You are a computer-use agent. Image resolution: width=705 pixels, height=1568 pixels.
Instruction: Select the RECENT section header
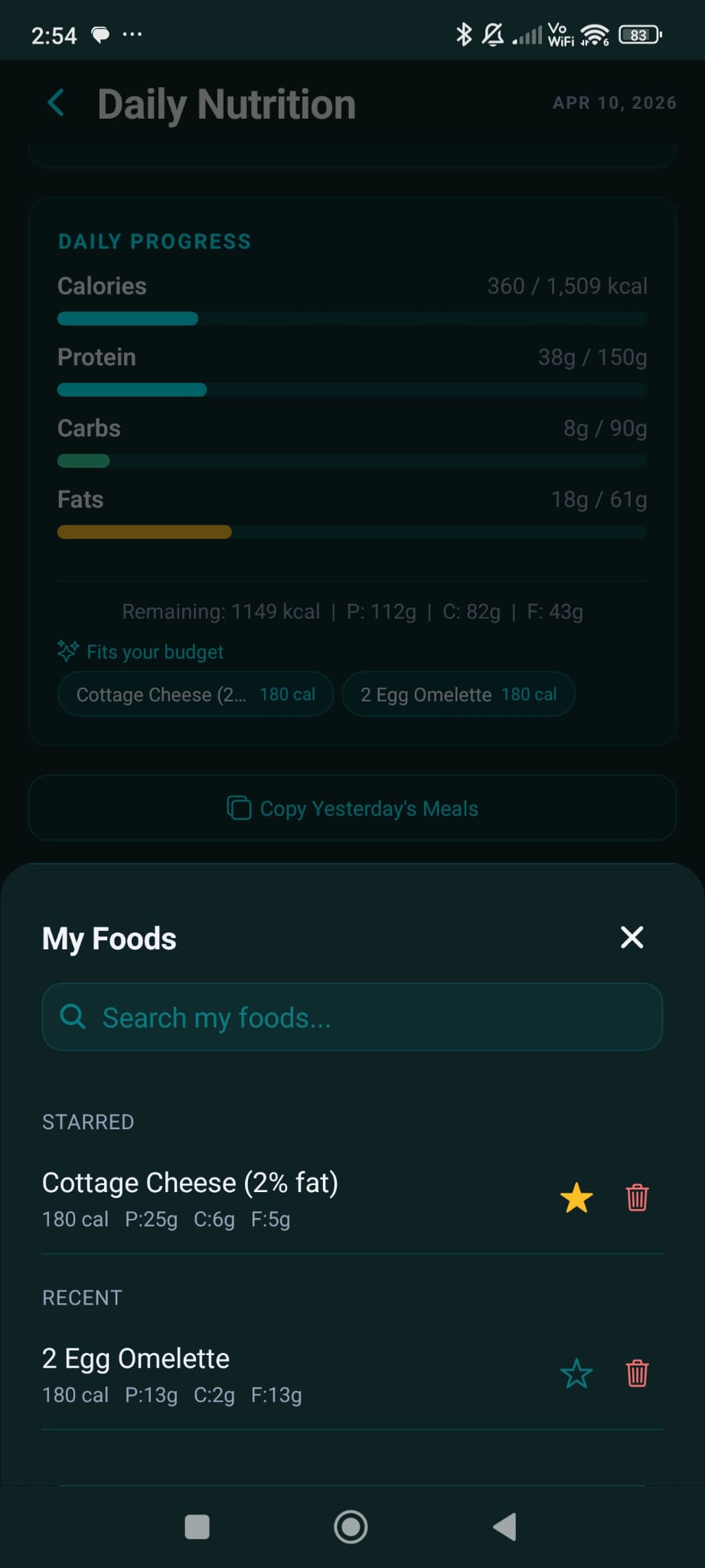pos(82,1298)
